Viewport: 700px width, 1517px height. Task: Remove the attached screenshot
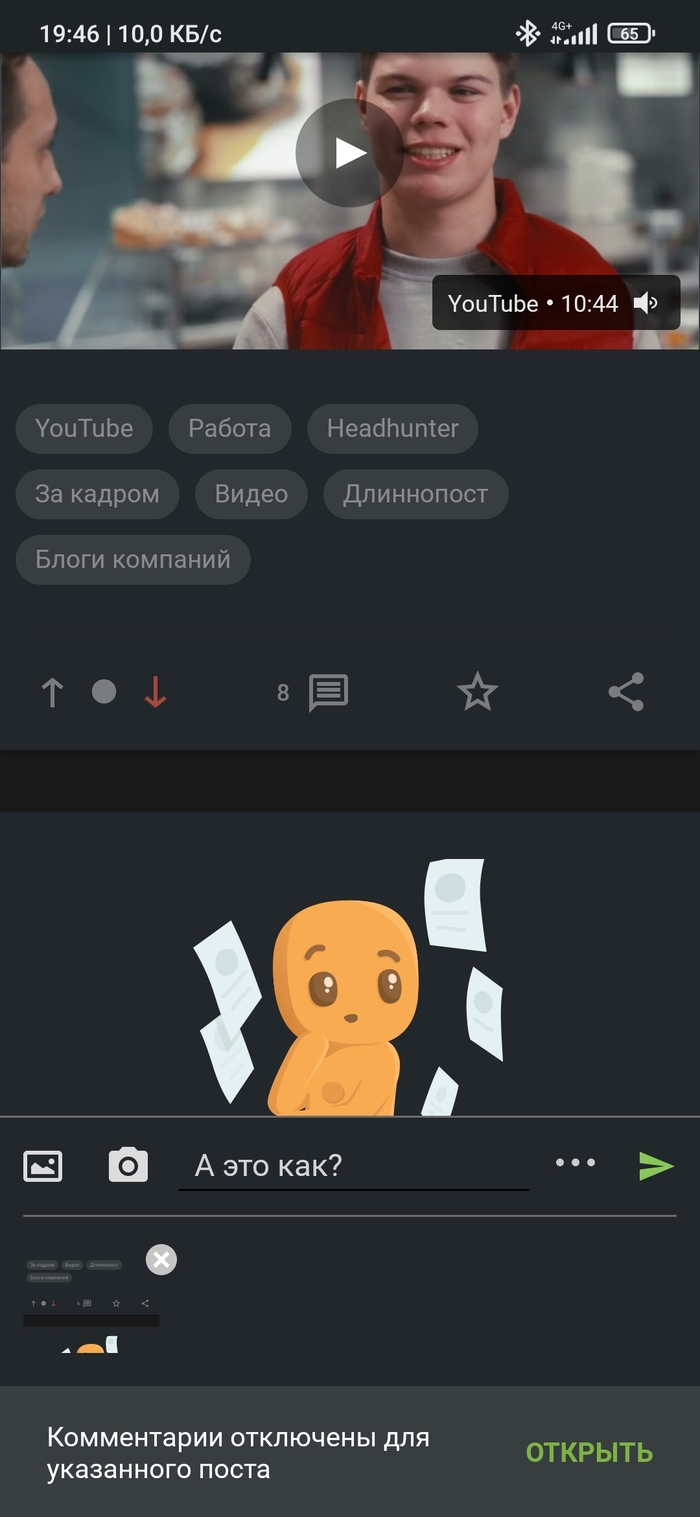161,1259
